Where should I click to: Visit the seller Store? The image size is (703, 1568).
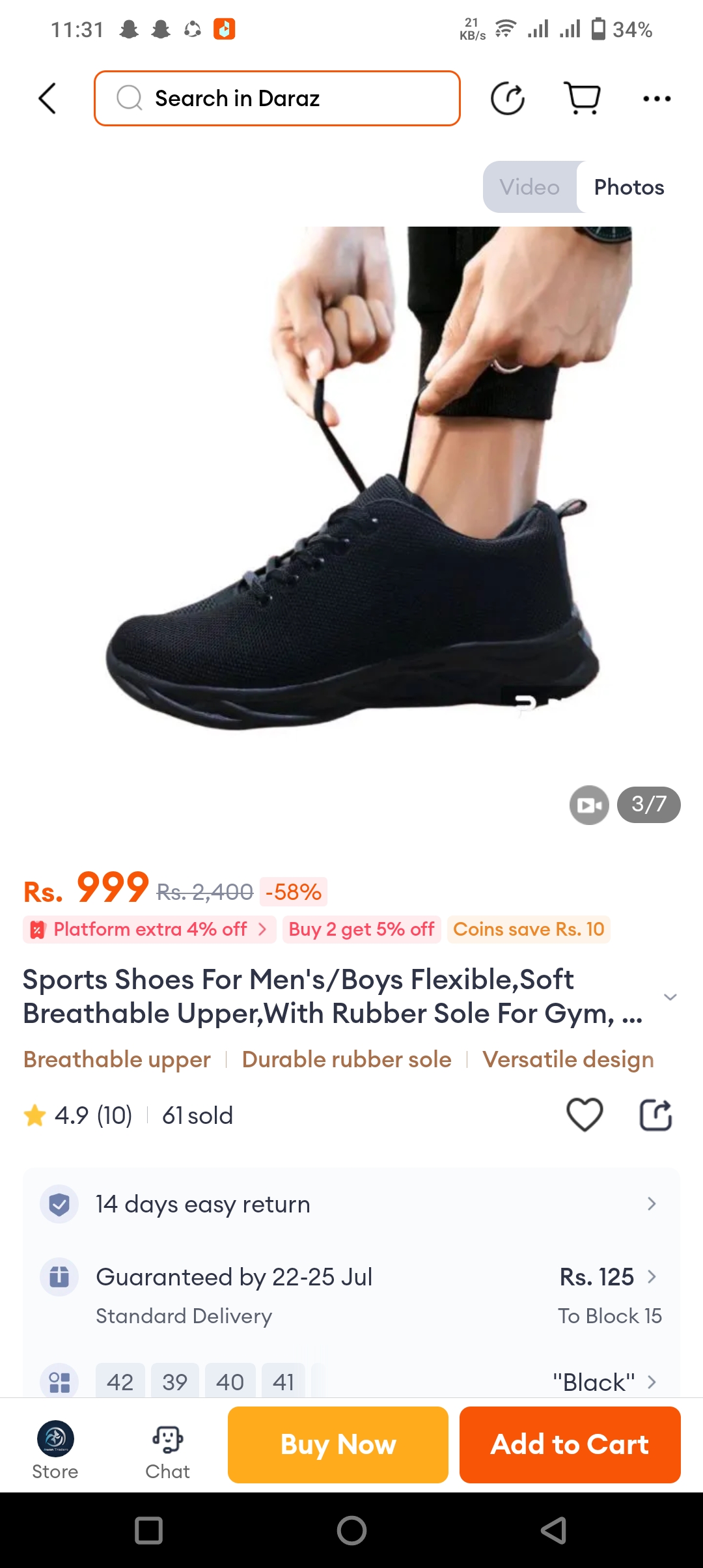pos(55,1449)
